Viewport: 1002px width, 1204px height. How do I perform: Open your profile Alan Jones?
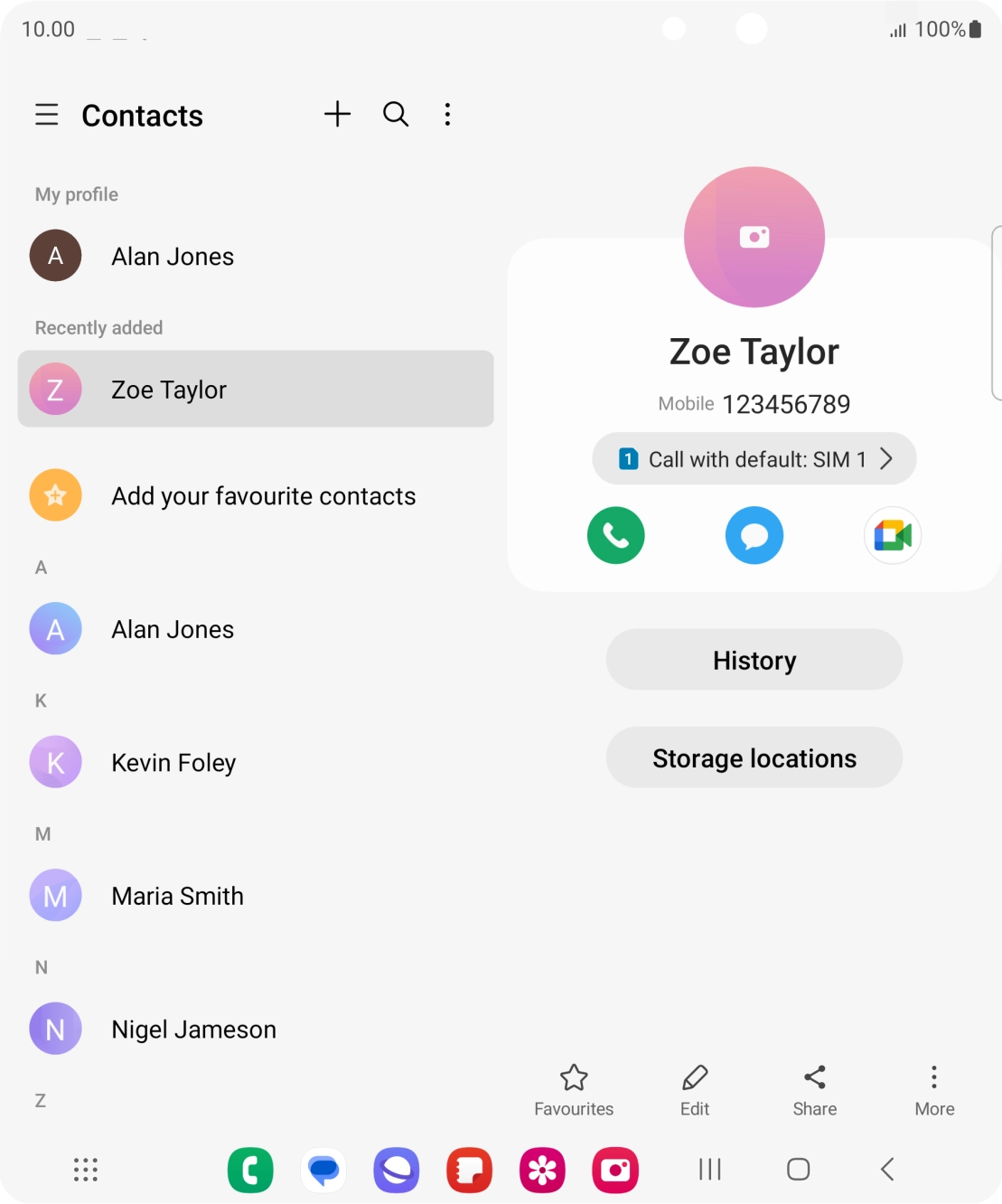coord(173,256)
